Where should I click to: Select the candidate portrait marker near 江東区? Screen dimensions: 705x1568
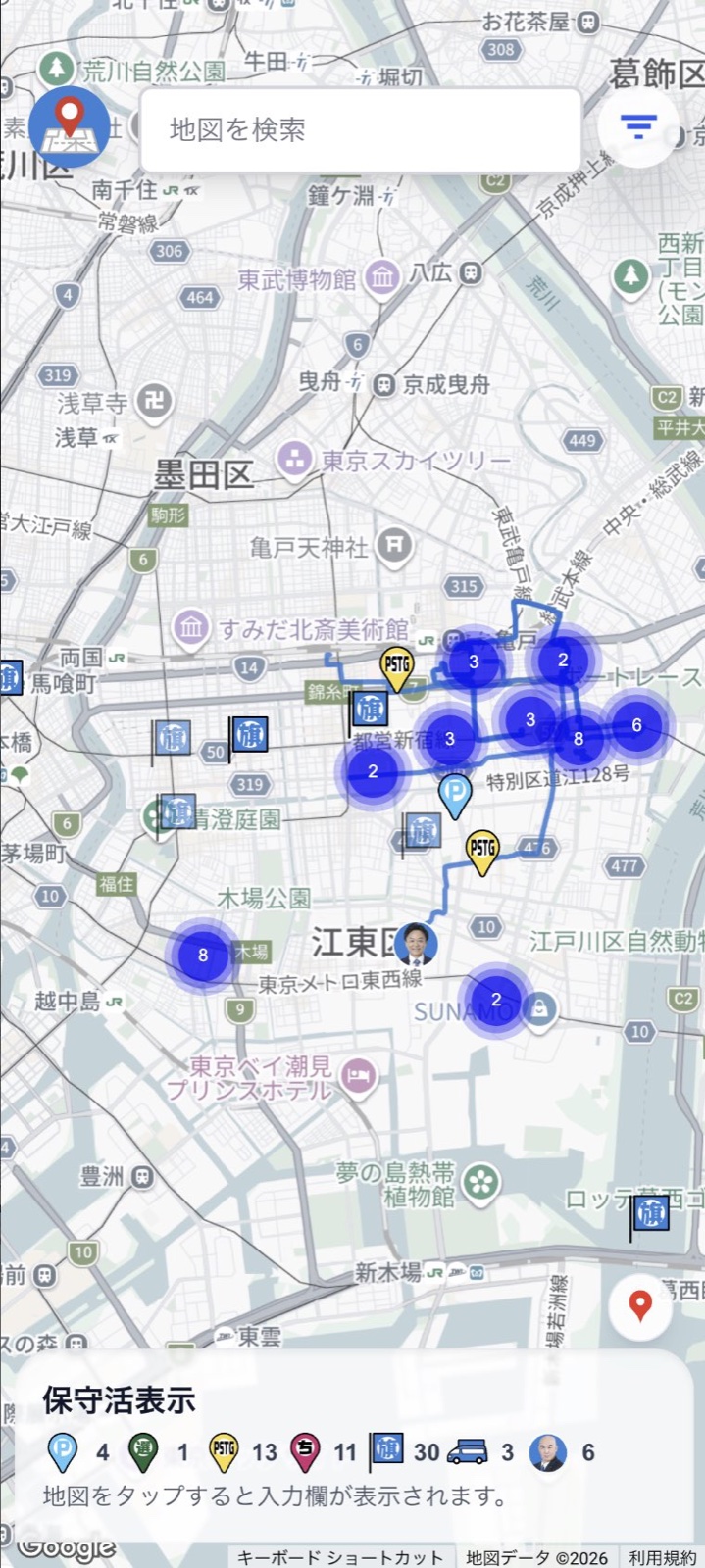click(417, 943)
